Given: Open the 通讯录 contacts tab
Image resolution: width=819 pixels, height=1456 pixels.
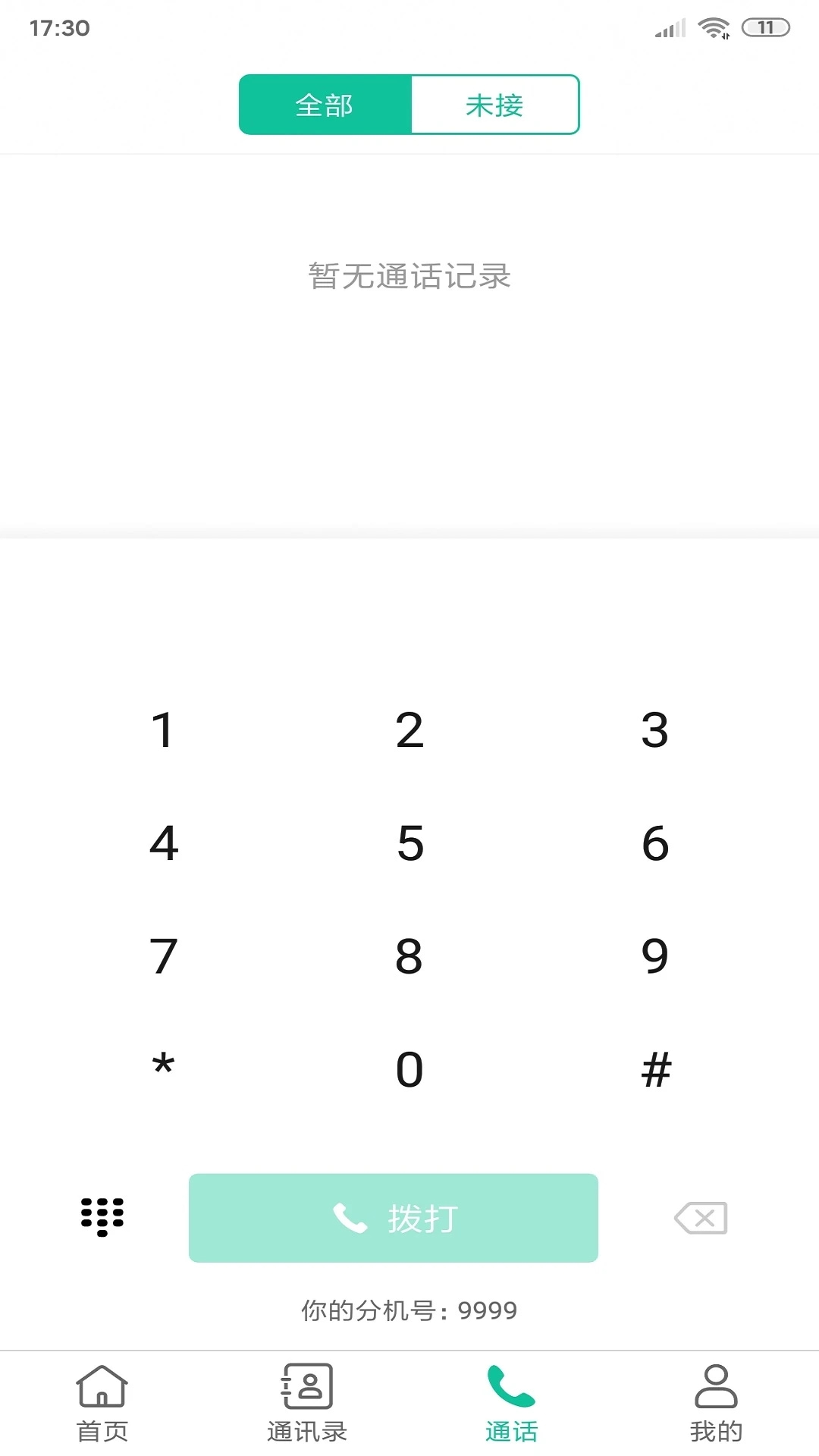Looking at the screenshot, I should point(307,1403).
